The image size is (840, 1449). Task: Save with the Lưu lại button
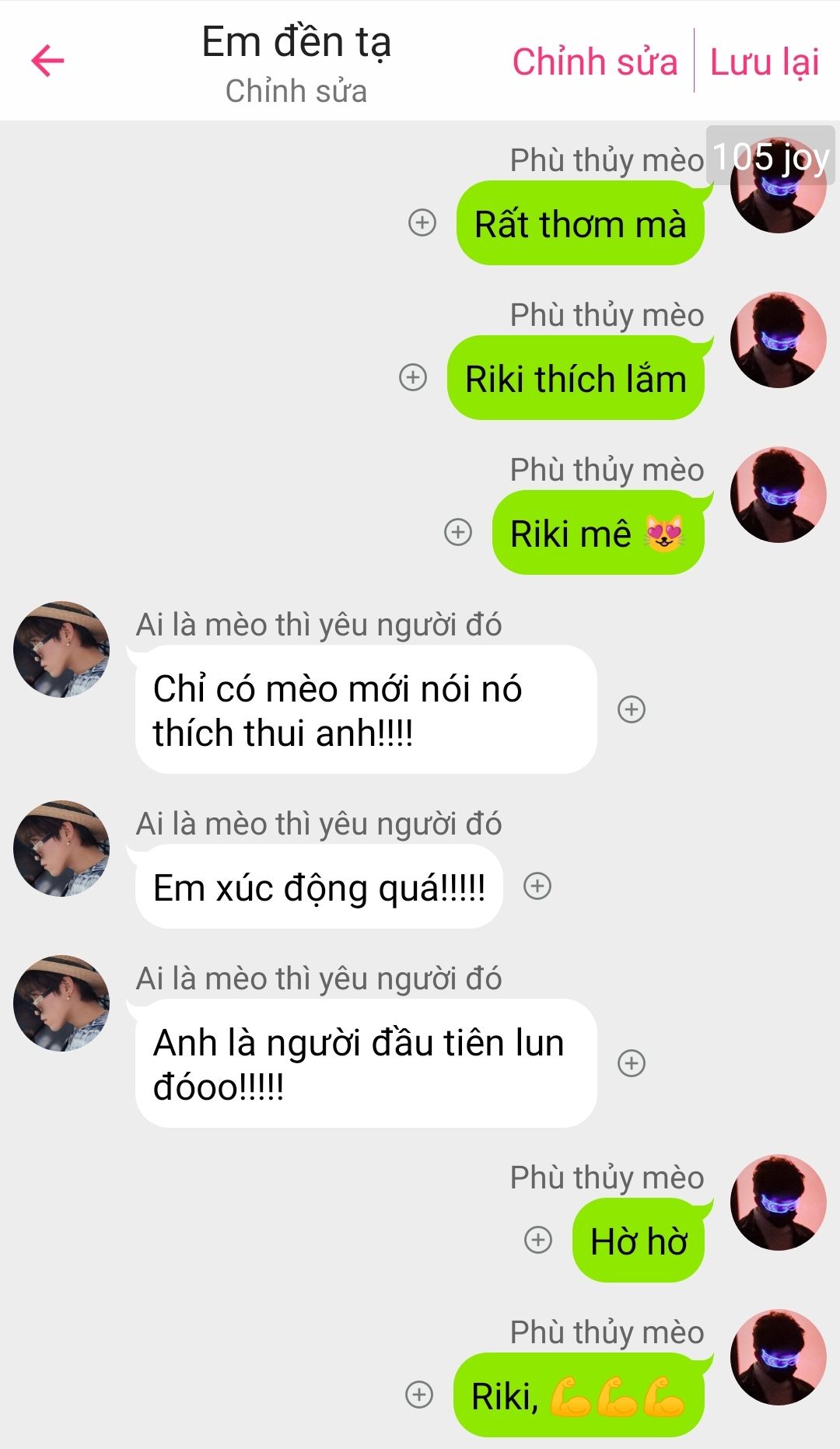(x=765, y=61)
